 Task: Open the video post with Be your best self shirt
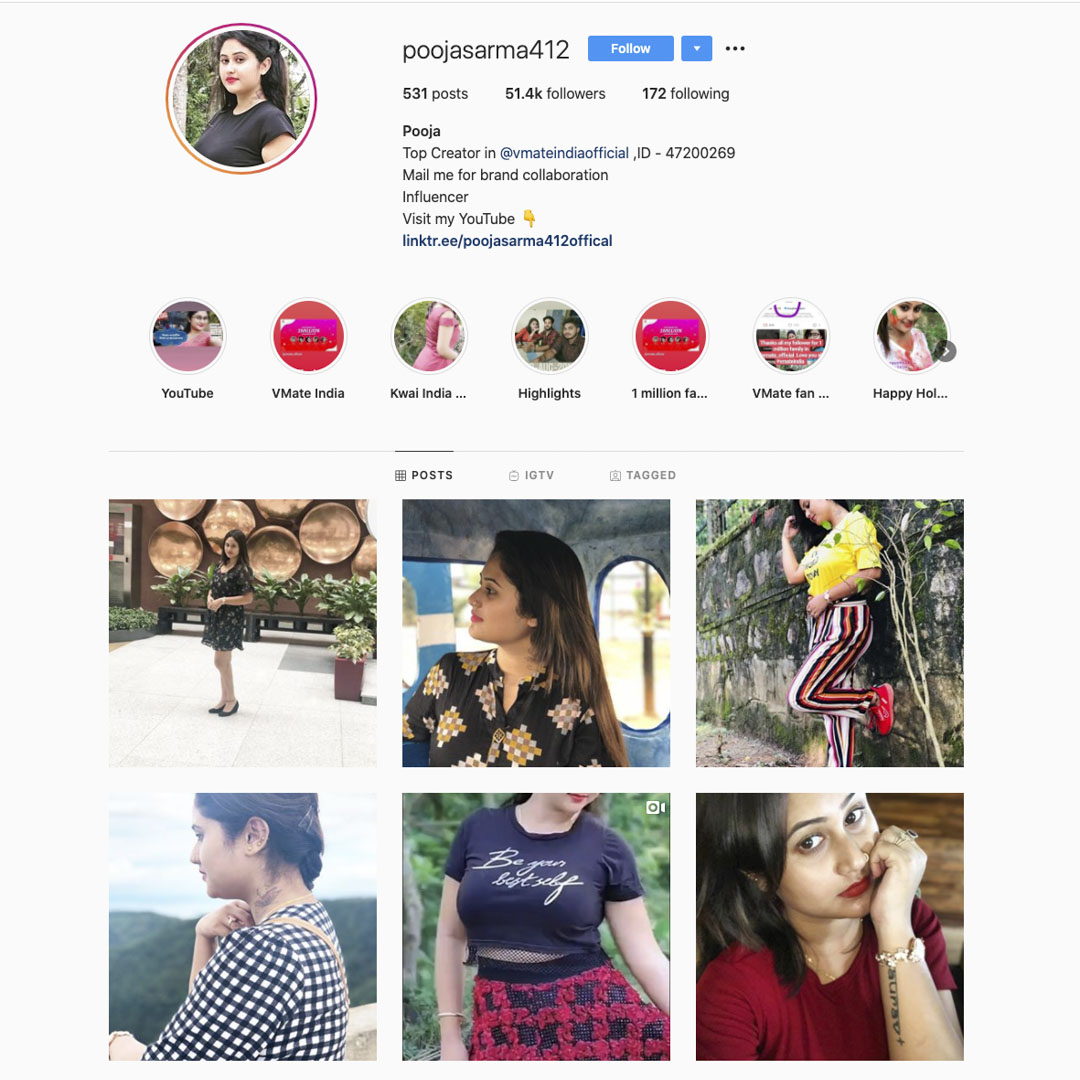pos(536,926)
